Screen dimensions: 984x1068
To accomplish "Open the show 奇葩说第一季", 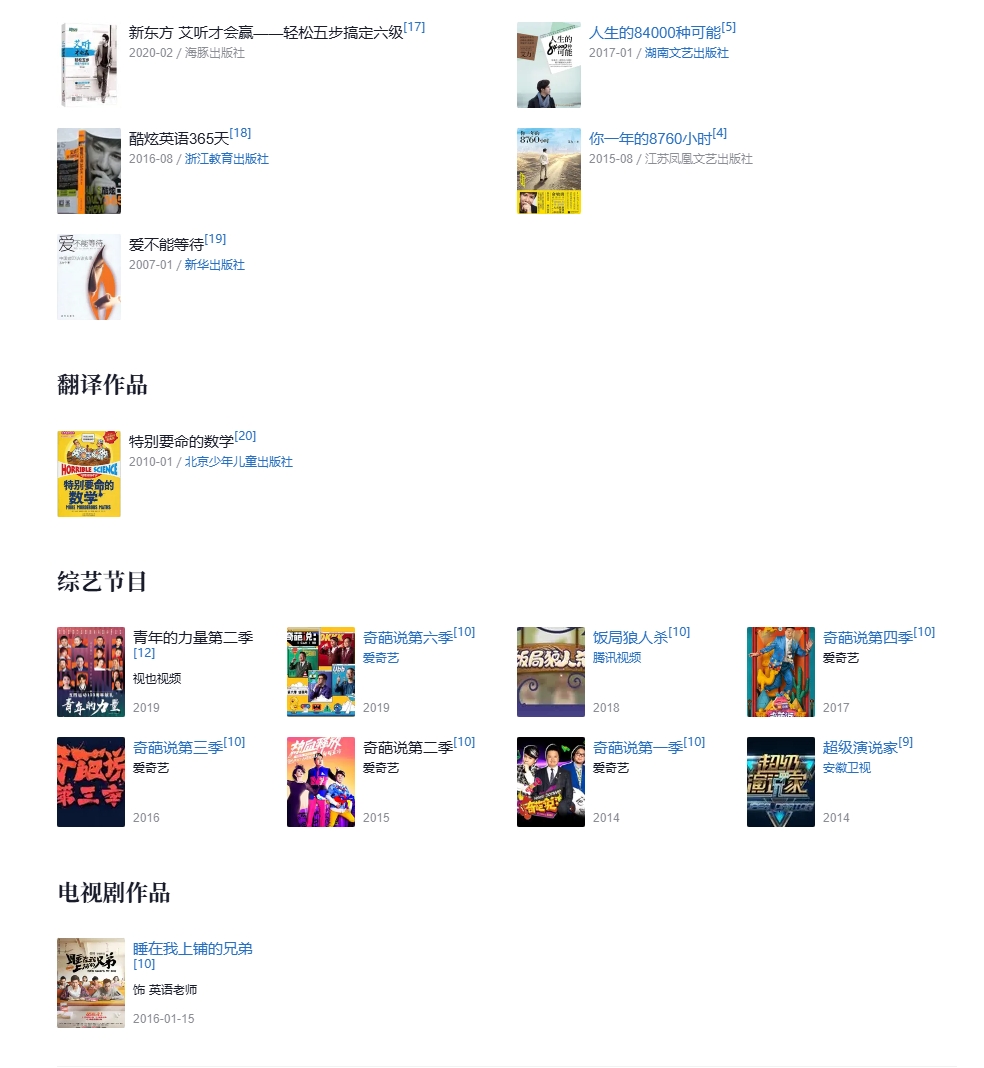I will (x=637, y=748).
